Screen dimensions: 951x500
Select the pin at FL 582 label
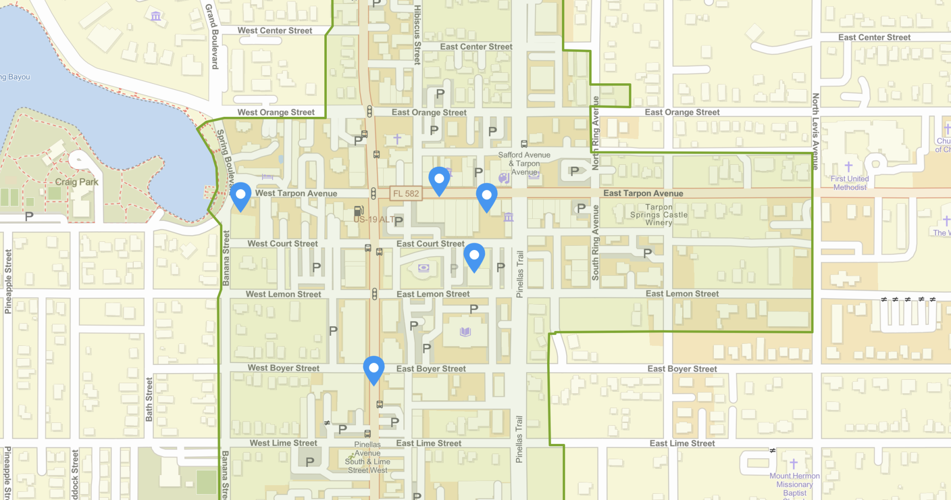click(x=438, y=179)
